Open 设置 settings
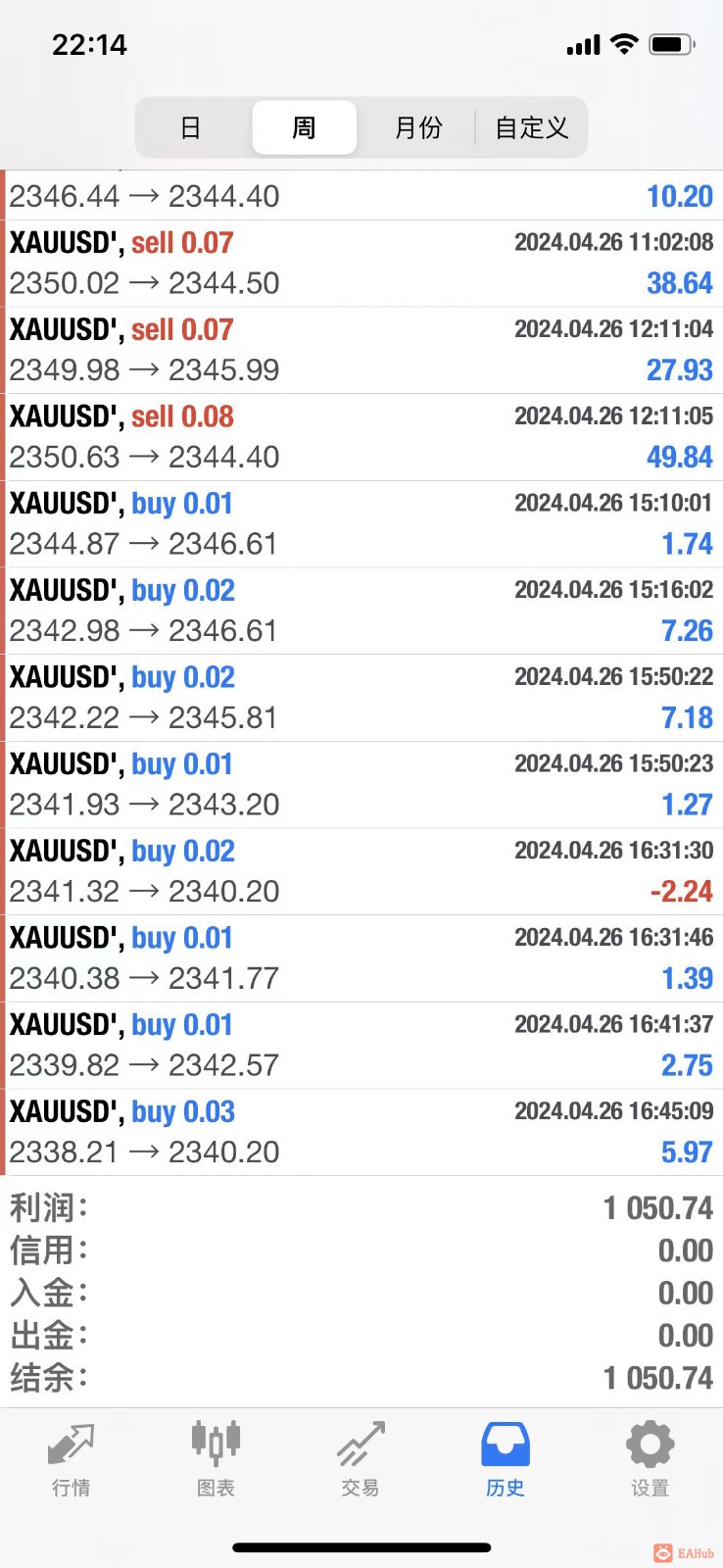 pos(650,1459)
